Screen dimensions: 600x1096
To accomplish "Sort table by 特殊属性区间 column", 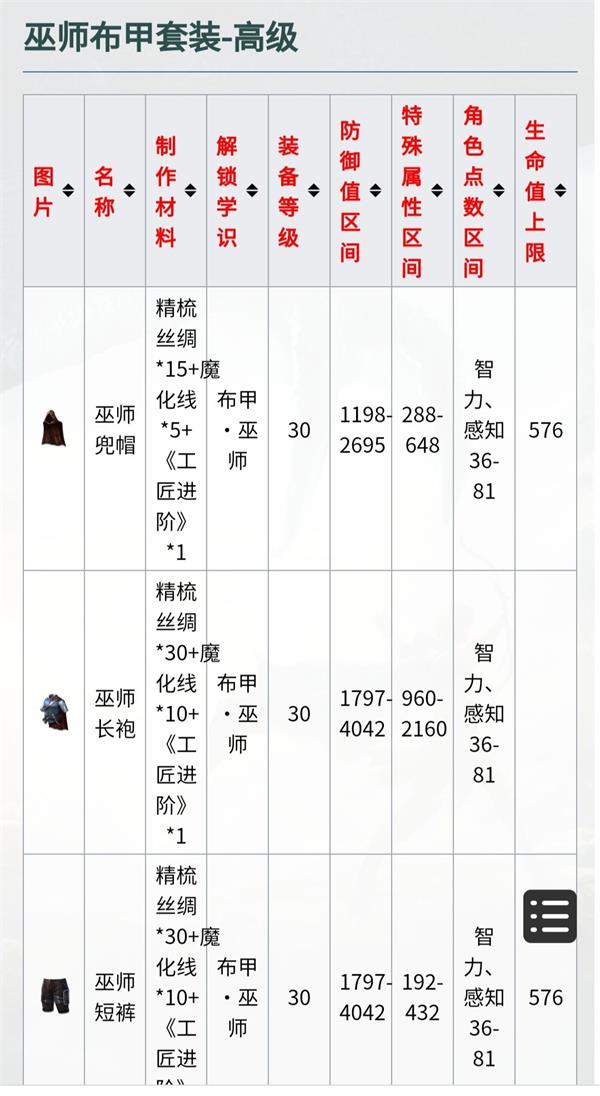I will (x=437, y=190).
